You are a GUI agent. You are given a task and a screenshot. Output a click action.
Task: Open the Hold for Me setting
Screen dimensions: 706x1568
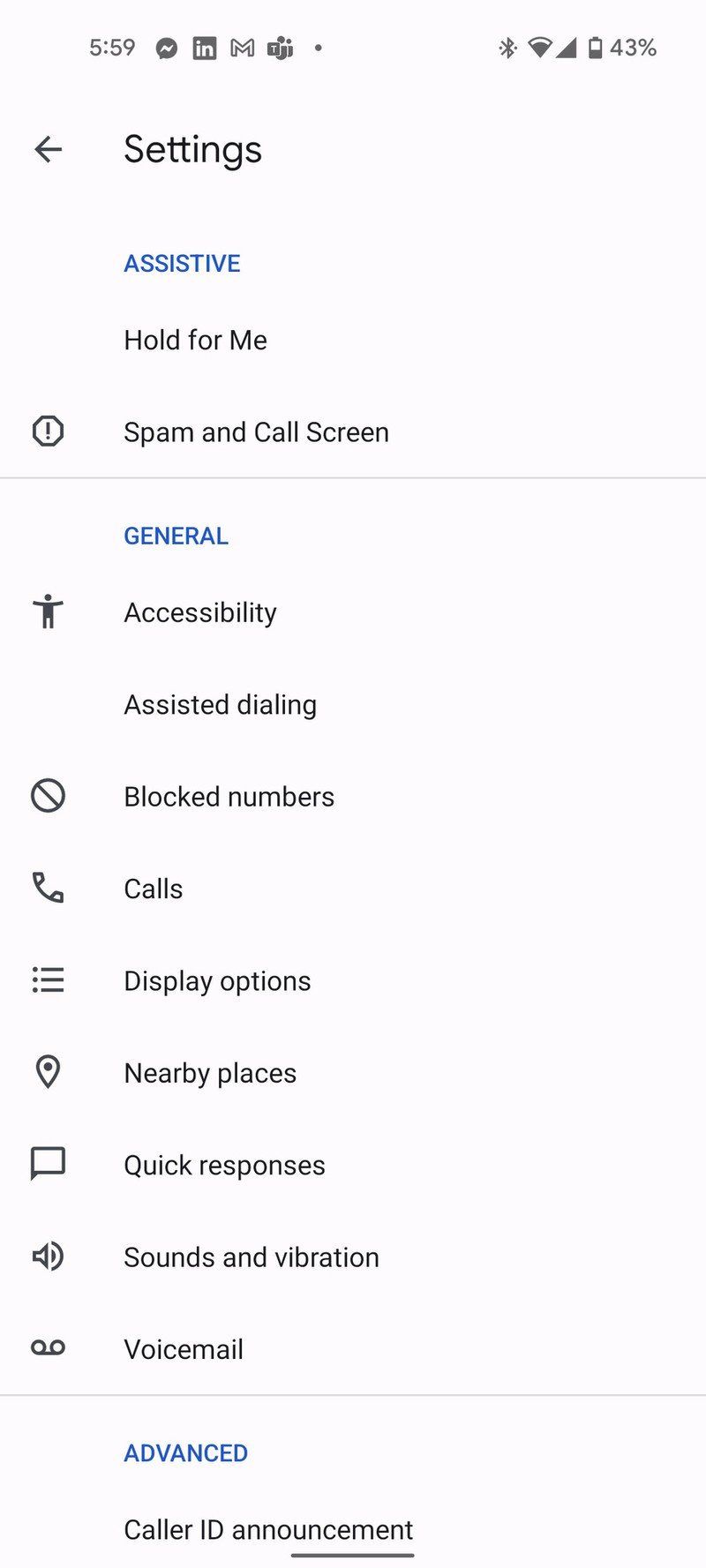pos(195,340)
